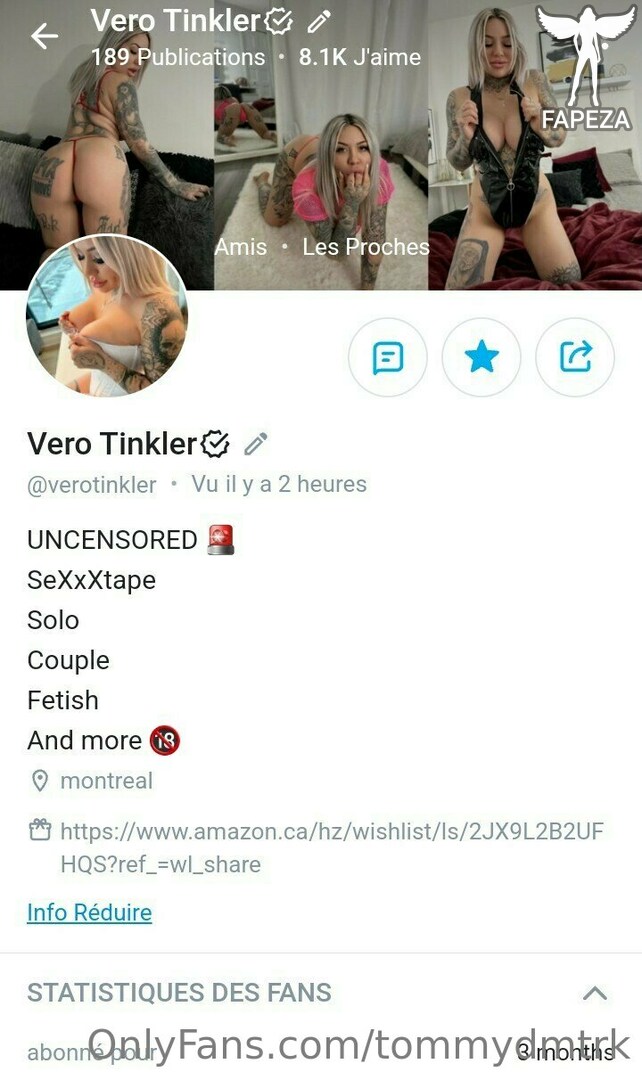
Task: Add profile to favorites with star
Action: [481, 357]
